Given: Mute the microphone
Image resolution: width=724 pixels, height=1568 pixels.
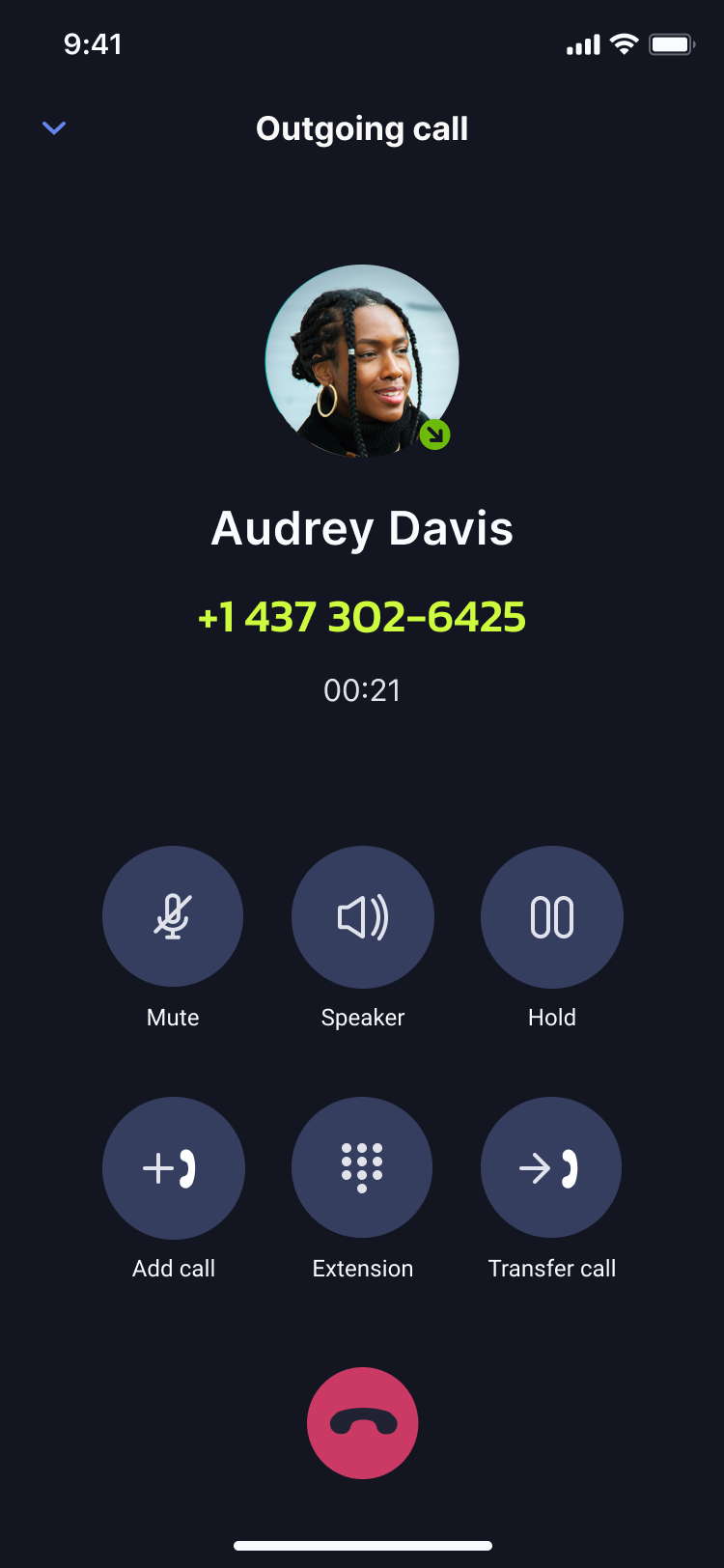Looking at the screenshot, I should pos(173,916).
